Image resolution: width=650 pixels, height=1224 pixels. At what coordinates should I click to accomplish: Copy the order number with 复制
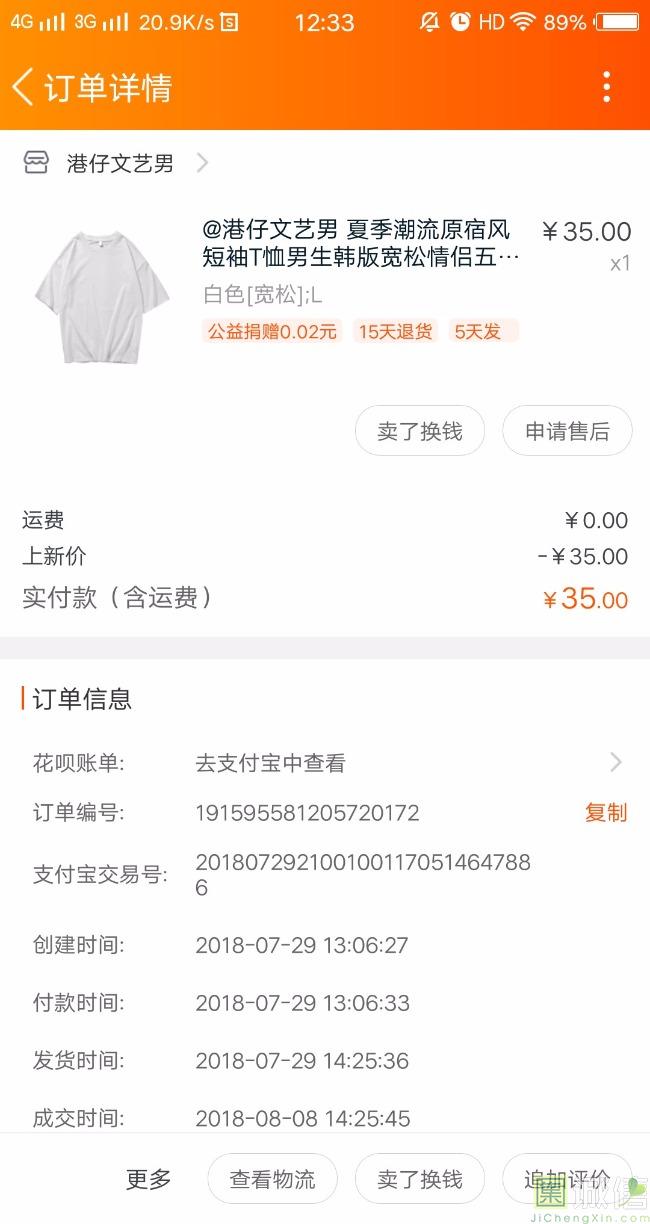click(x=605, y=813)
